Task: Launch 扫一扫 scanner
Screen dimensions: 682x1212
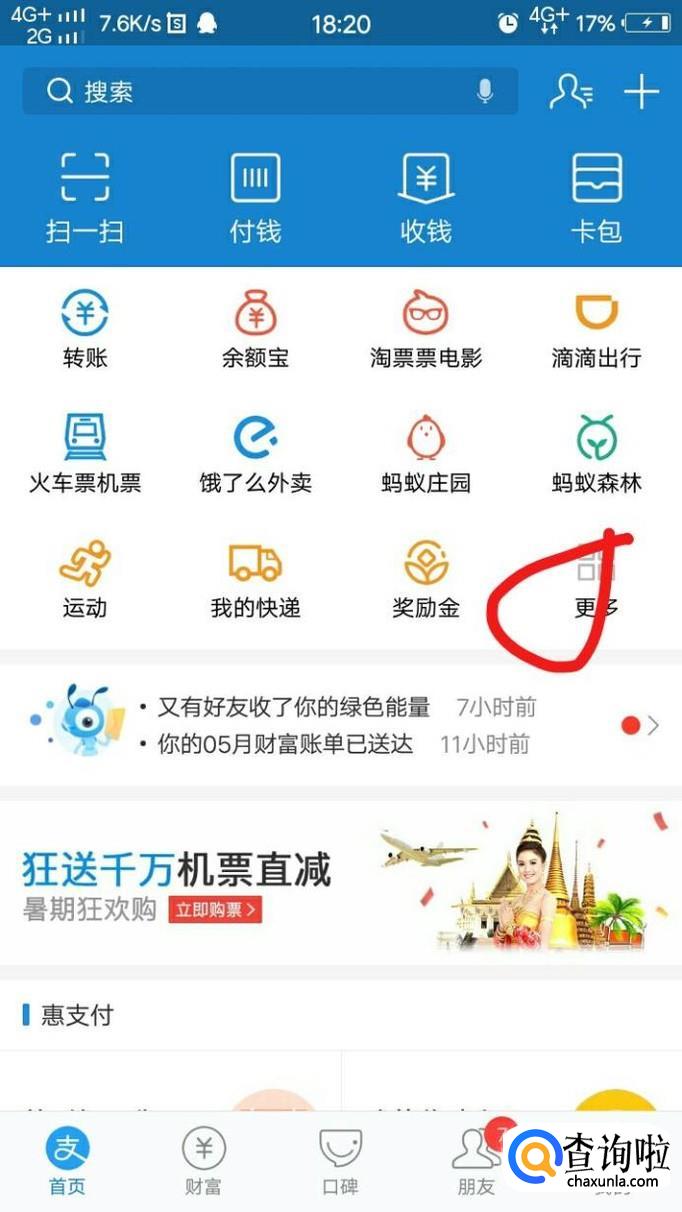Action: [x=85, y=198]
